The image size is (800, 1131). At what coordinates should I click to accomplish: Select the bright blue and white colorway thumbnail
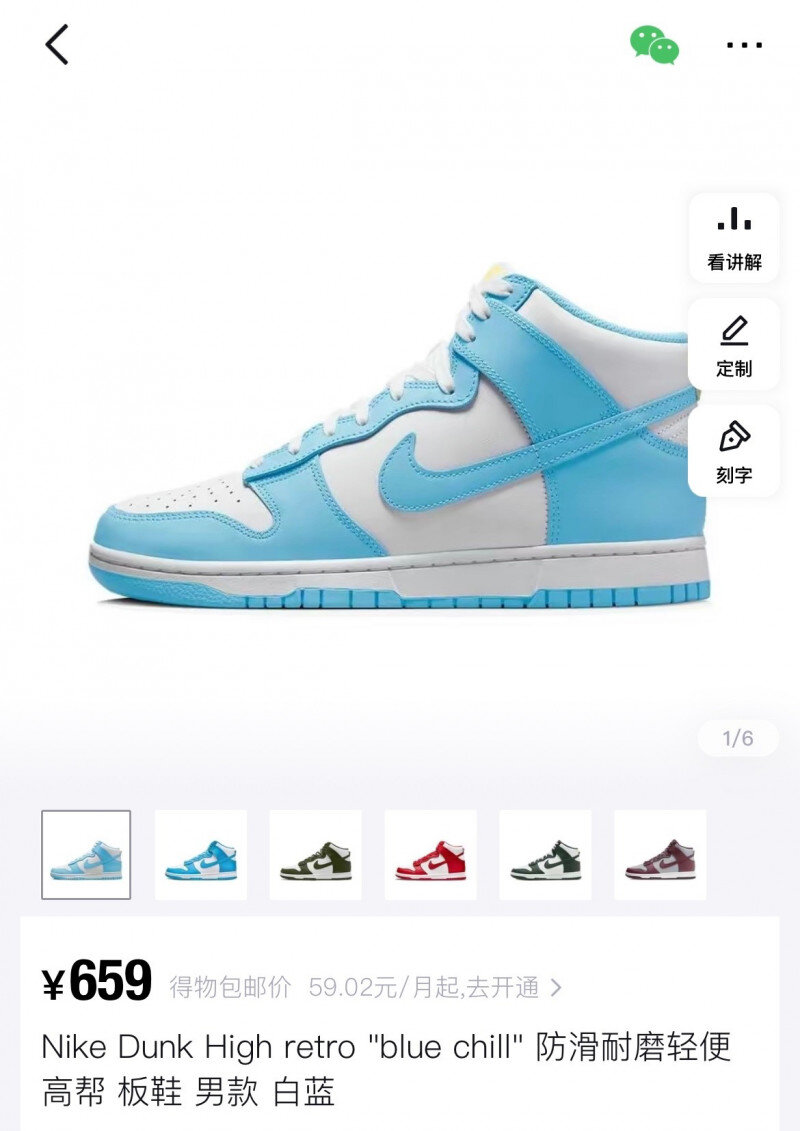point(201,855)
